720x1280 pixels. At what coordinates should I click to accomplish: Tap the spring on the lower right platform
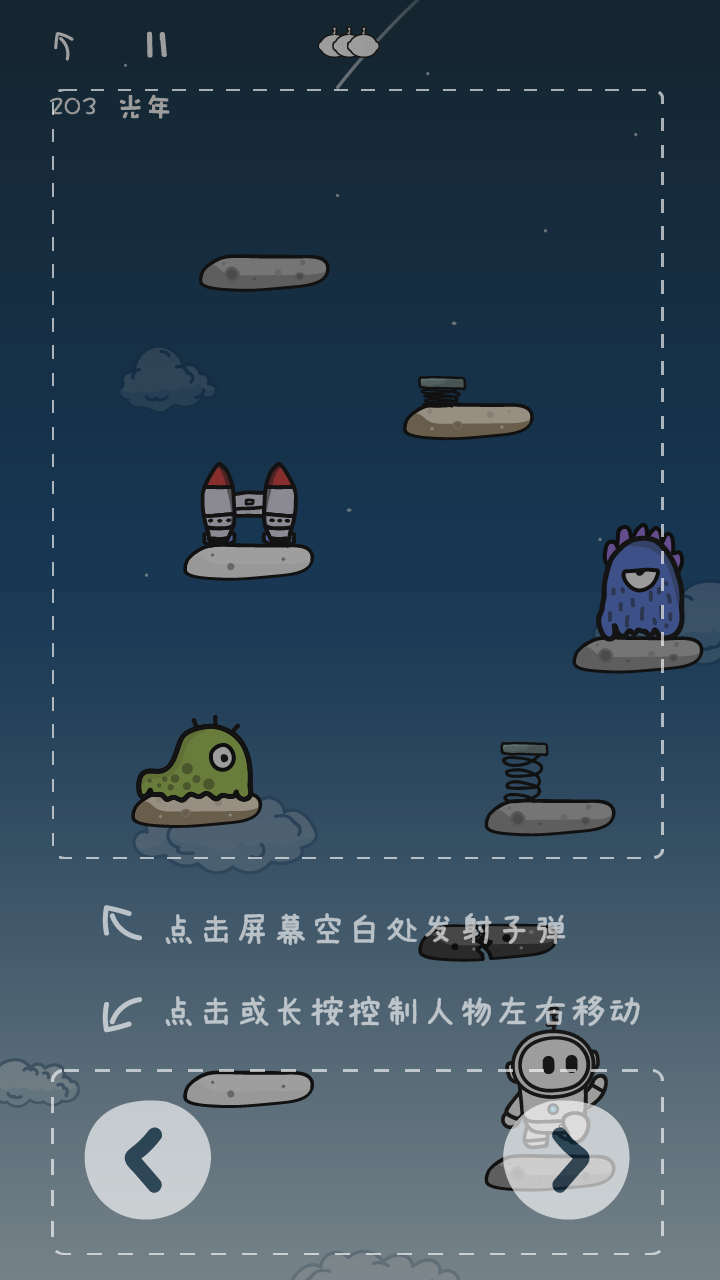(x=524, y=770)
